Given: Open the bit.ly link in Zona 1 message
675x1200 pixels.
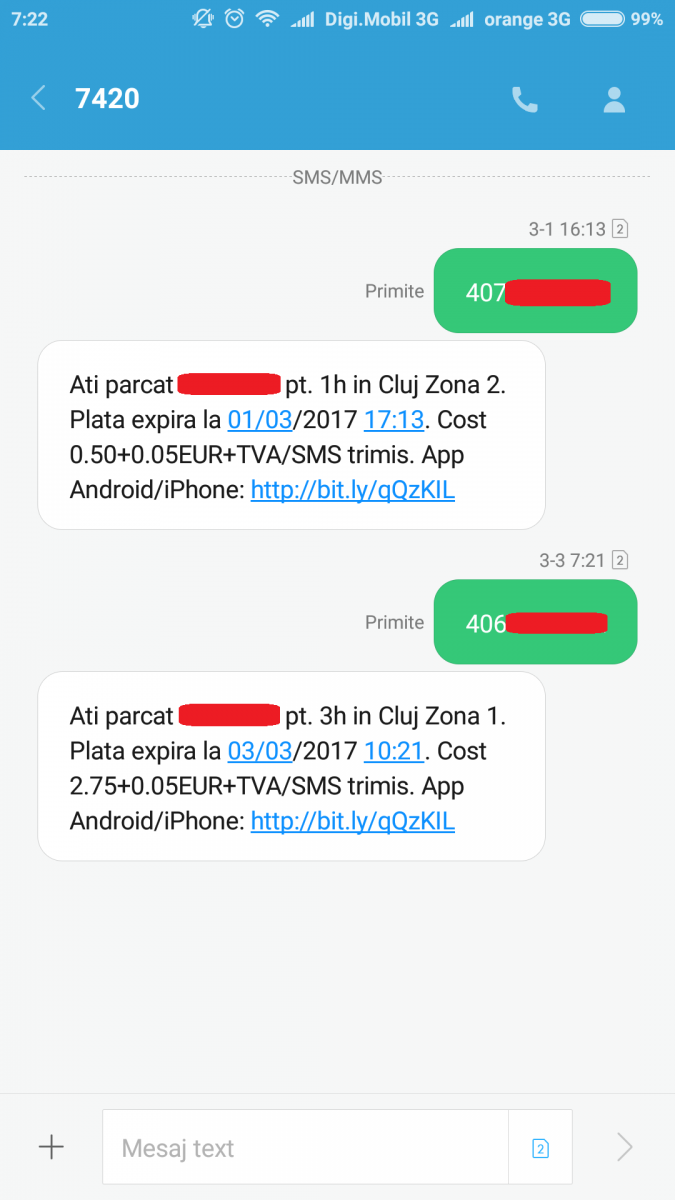Looking at the screenshot, I should (352, 821).
